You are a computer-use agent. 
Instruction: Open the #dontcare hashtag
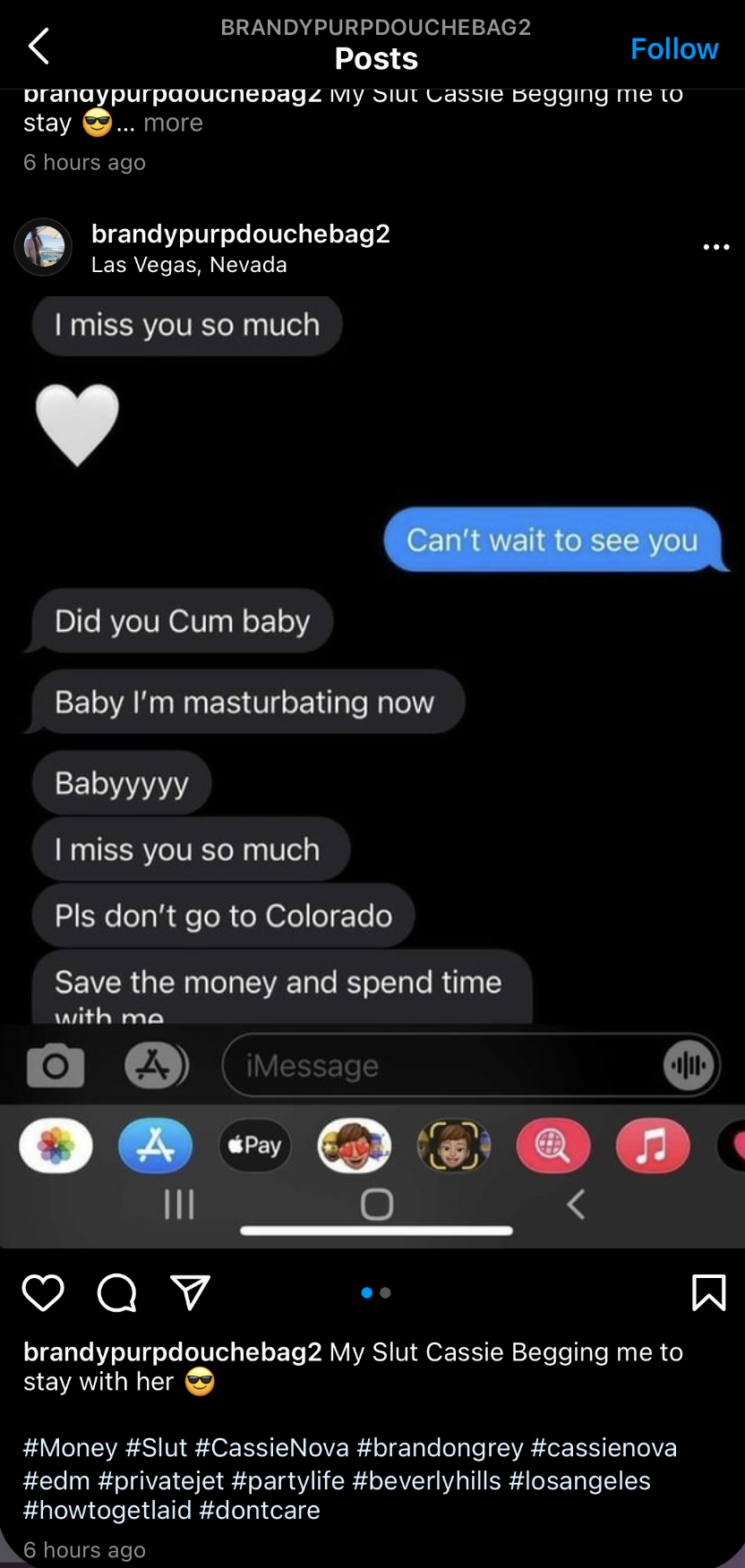pos(259,1510)
